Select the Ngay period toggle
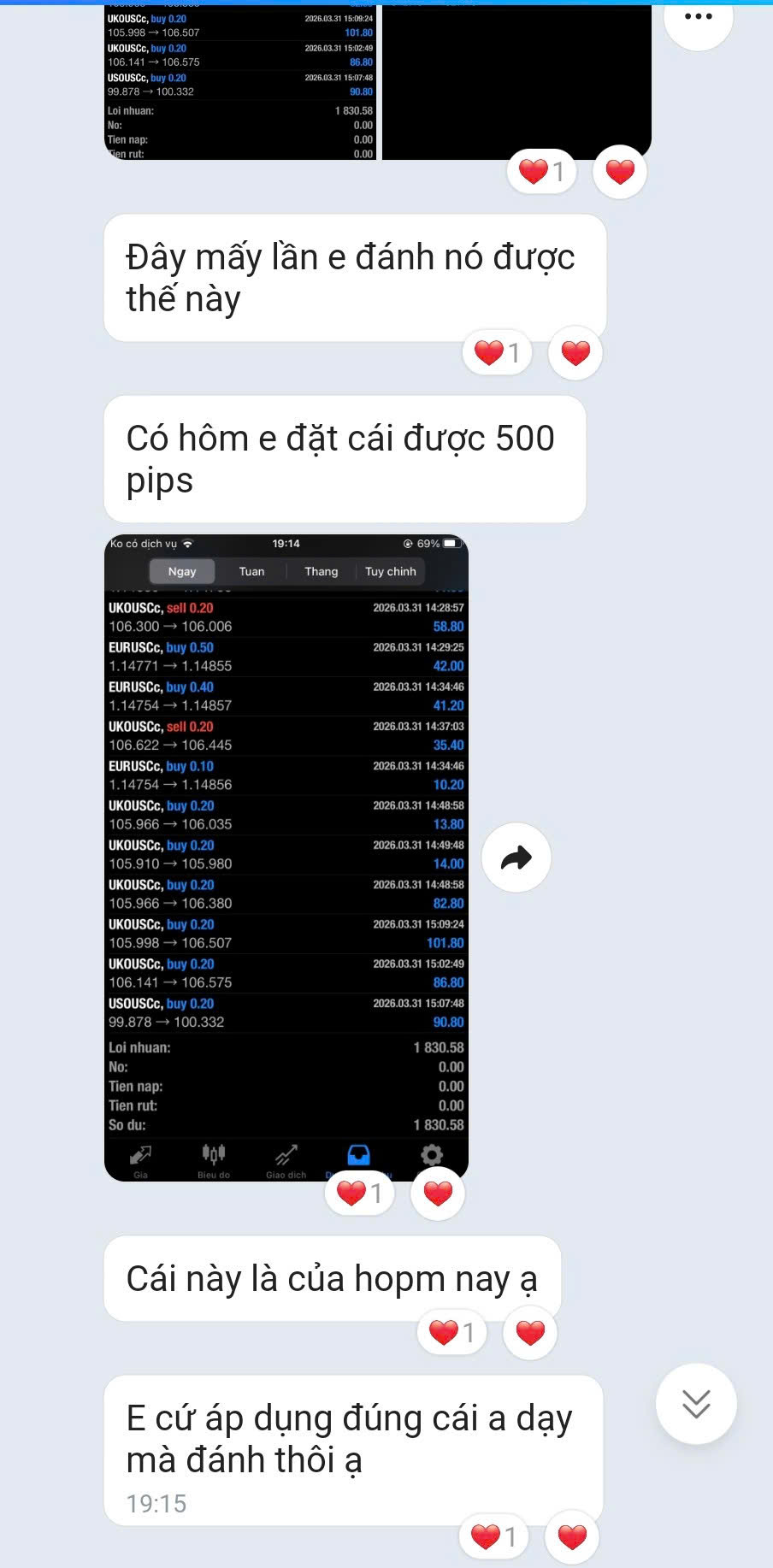This screenshot has height=1568, width=773. [x=182, y=571]
